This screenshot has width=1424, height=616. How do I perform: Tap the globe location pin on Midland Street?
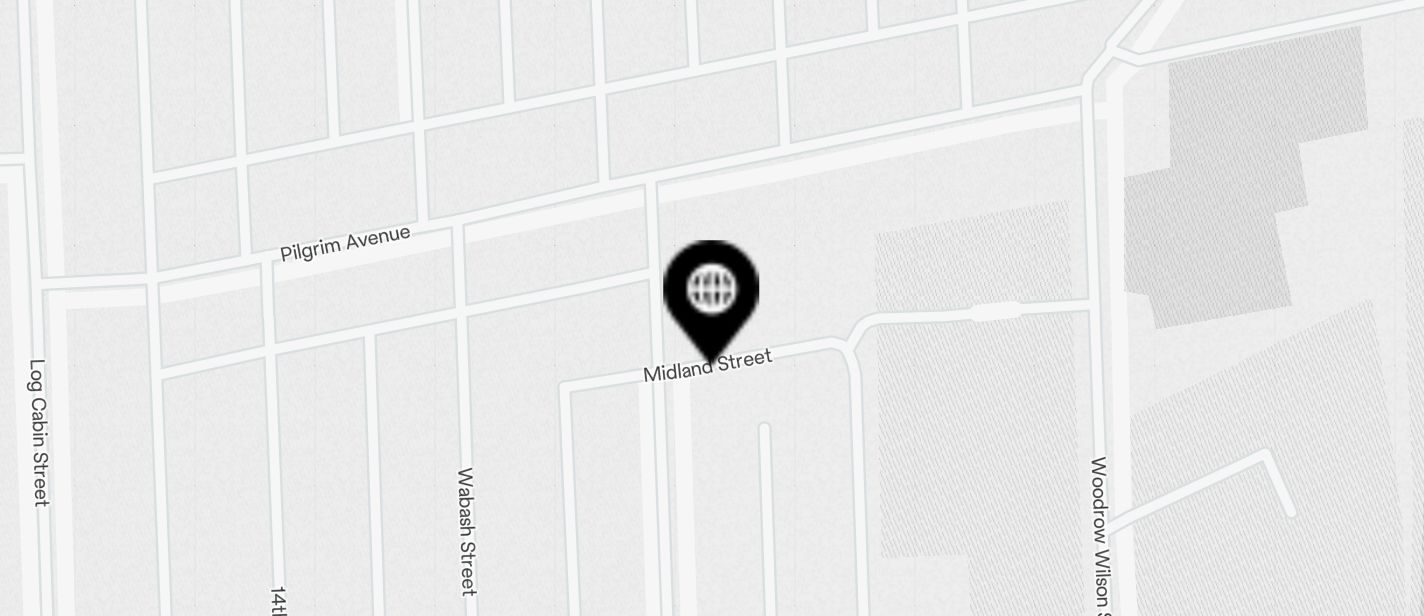click(711, 293)
